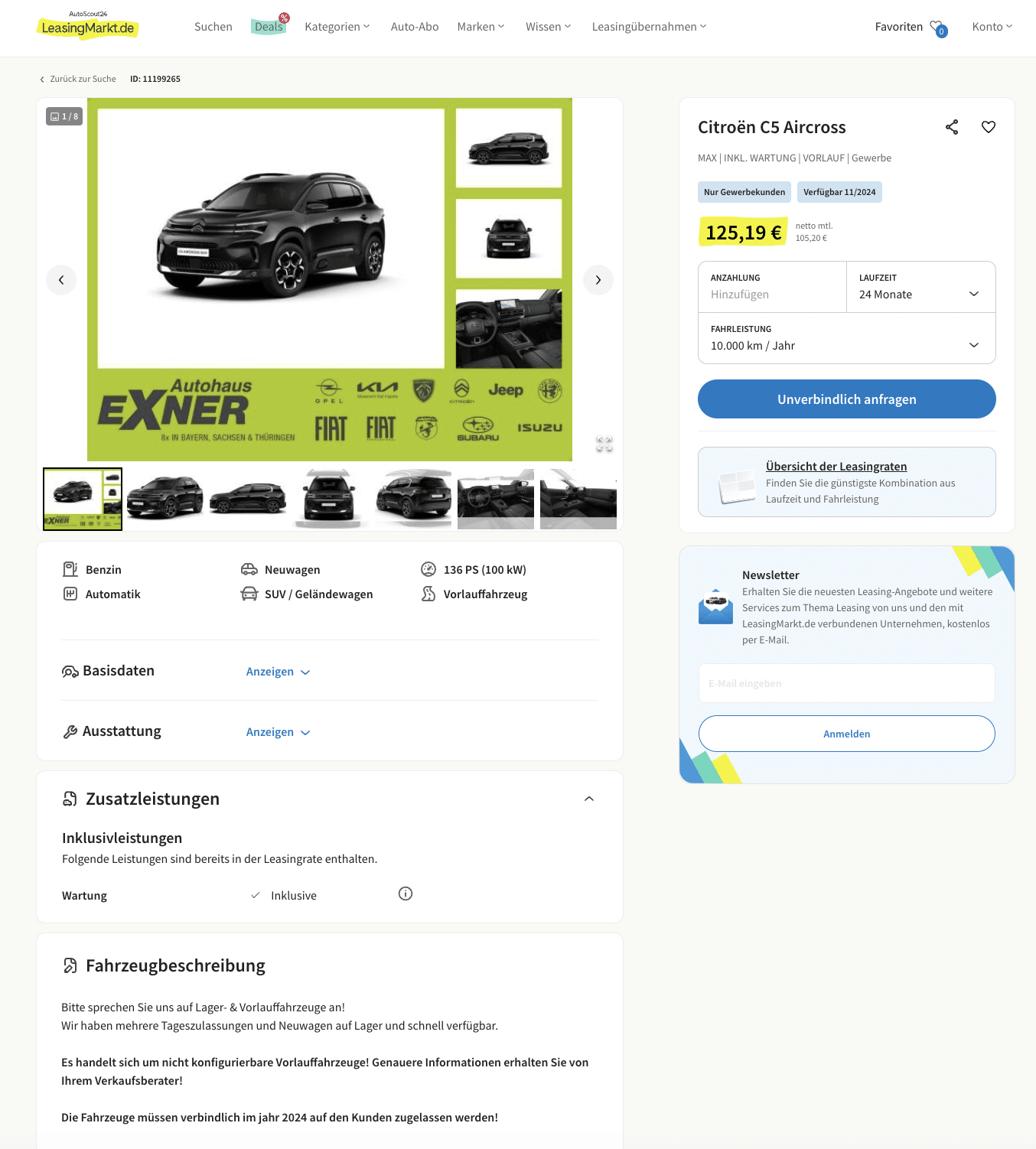Show info about Wartung inclusion
The image size is (1036, 1149).
tap(406, 893)
